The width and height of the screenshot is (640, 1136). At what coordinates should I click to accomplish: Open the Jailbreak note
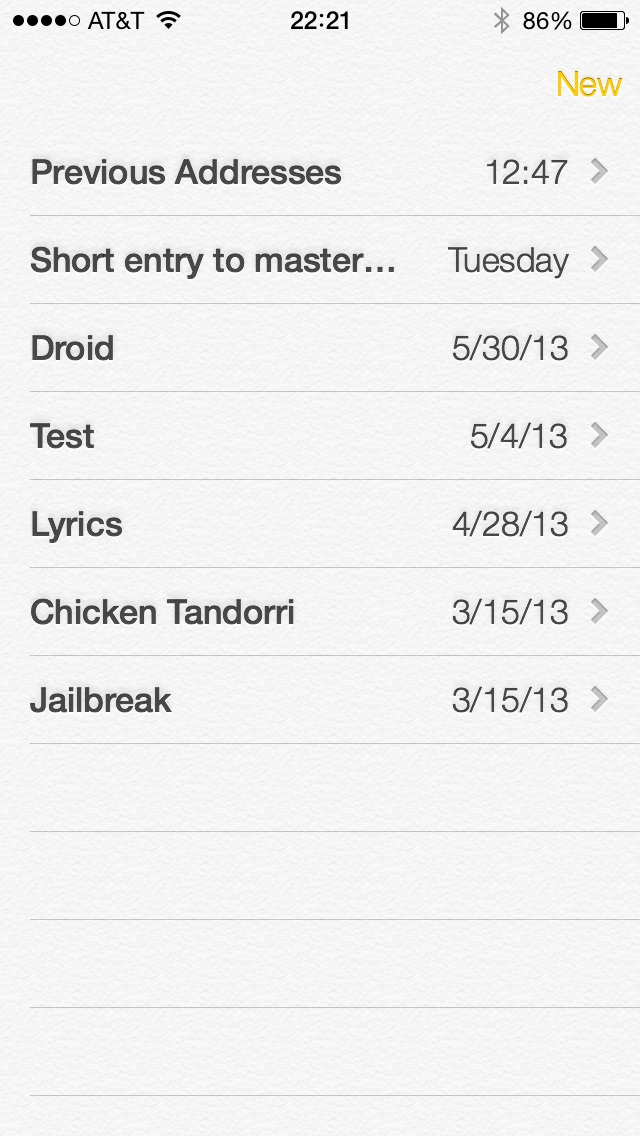(x=320, y=700)
